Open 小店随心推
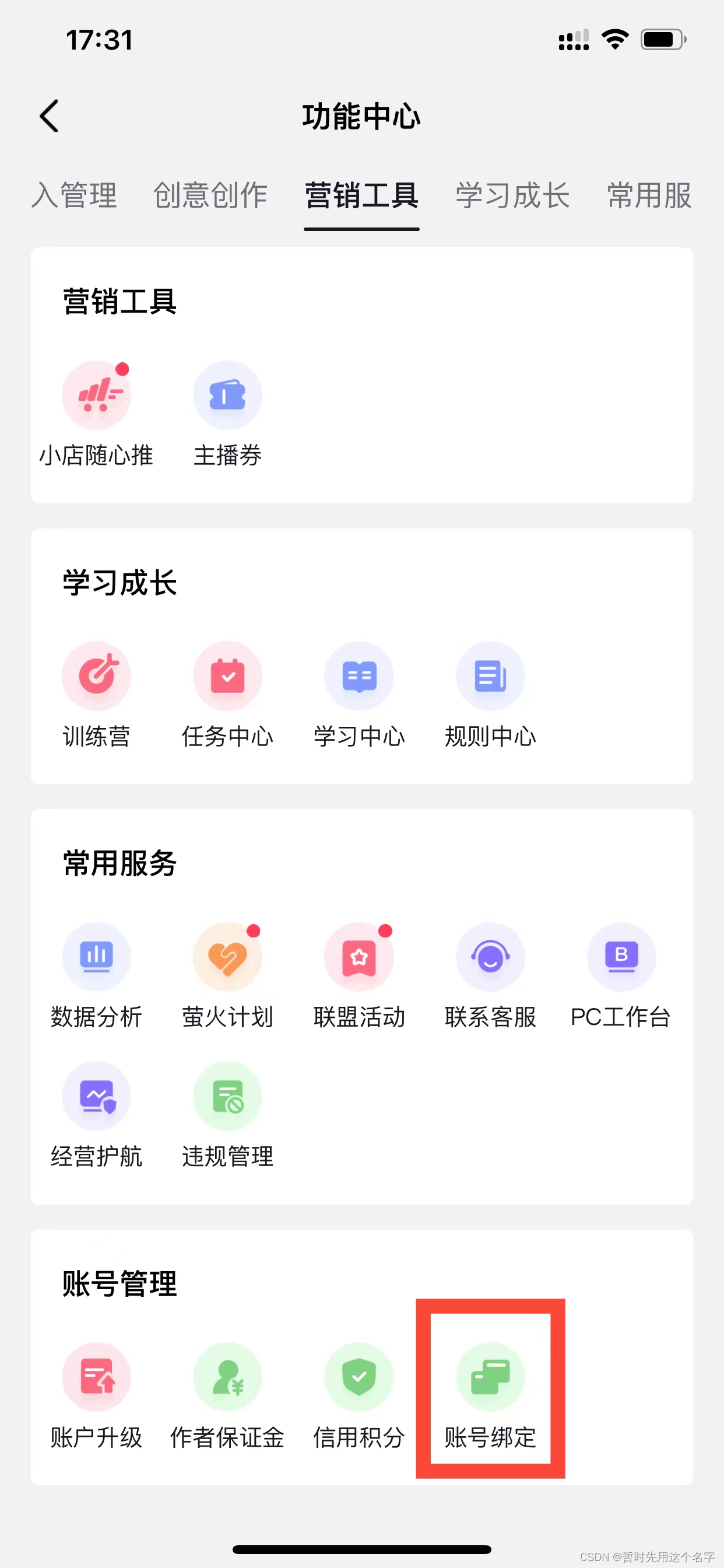Viewport: 724px width, 1568px height. pyautogui.click(x=96, y=396)
